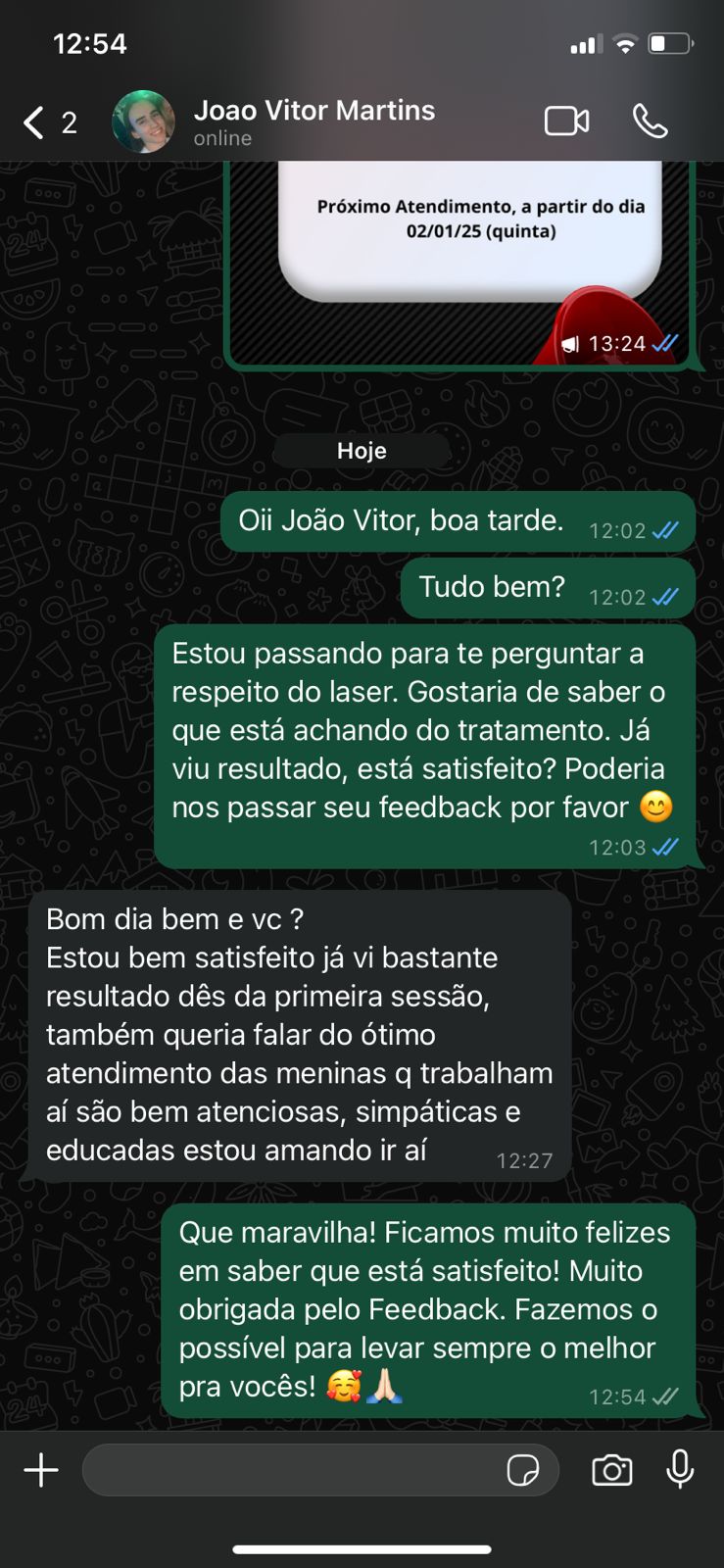
Task: Open Joao Vitor Martins contact info
Action: tap(314, 122)
